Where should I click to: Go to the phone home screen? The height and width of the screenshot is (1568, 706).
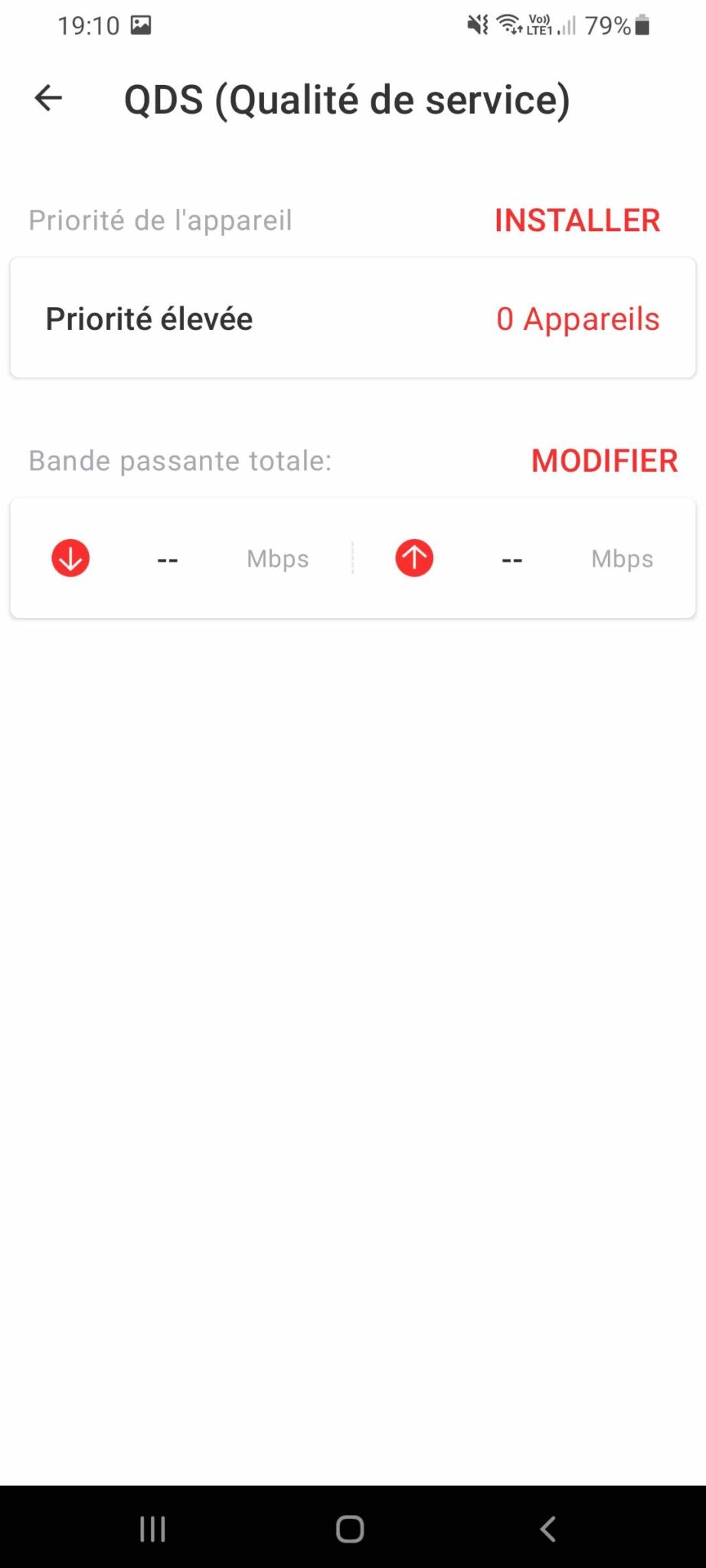point(350,1529)
